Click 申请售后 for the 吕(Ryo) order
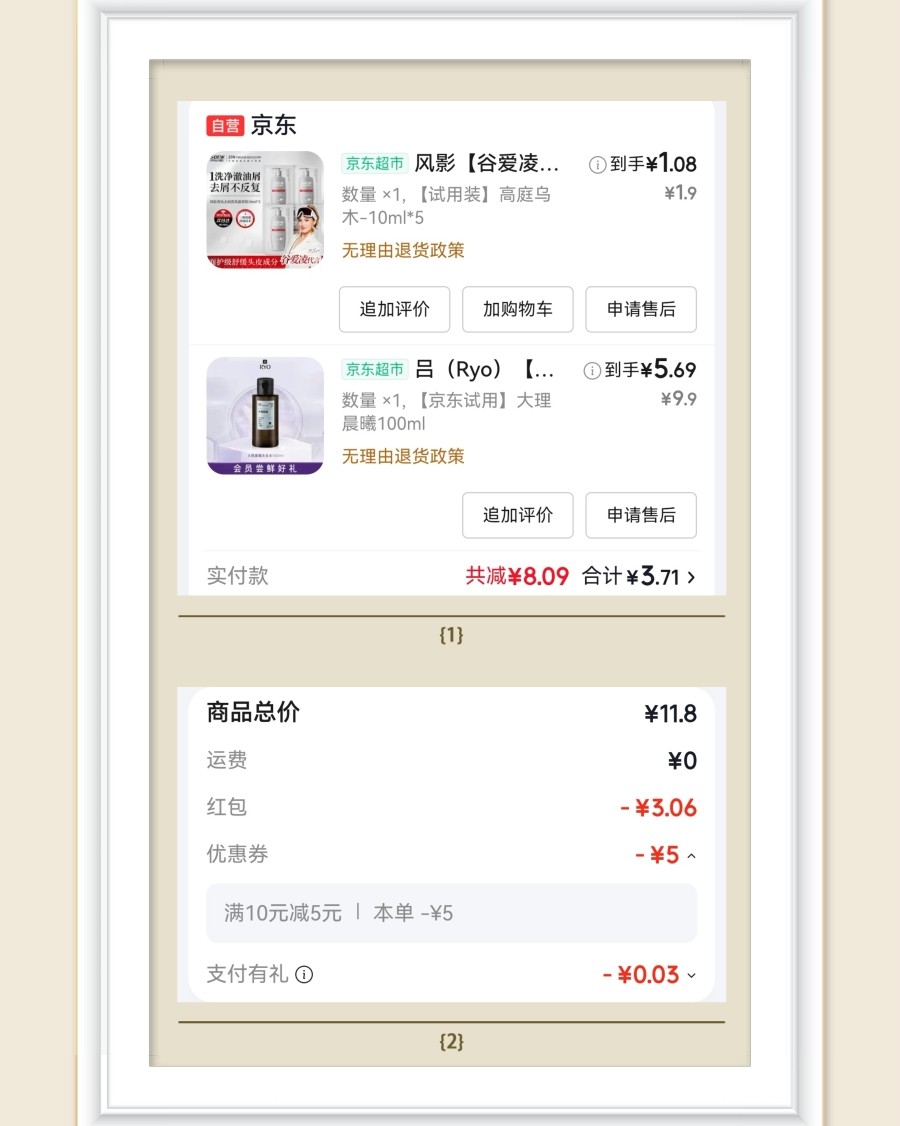This screenshot has height=1126, width=900. (x=640, y=515)
